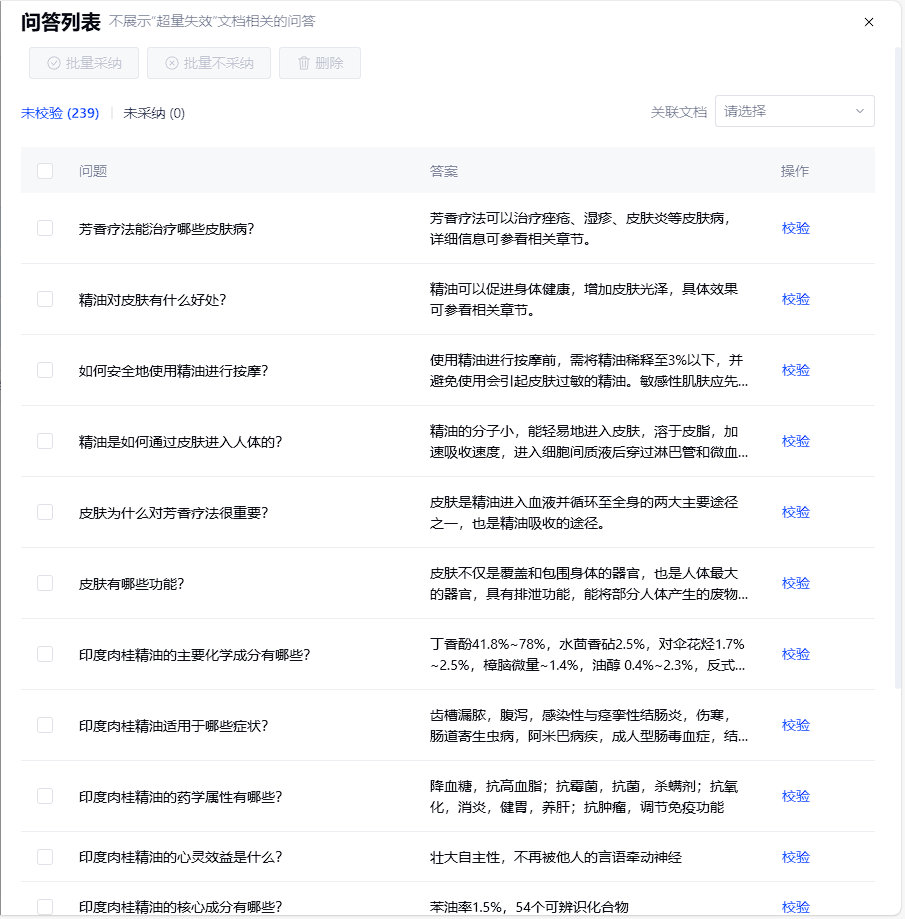Viewport: 905px width, 919px height.
Task: Click 校验 for 芳香疗法能治疗哪些皮肤病?
Action: point(796,228)
